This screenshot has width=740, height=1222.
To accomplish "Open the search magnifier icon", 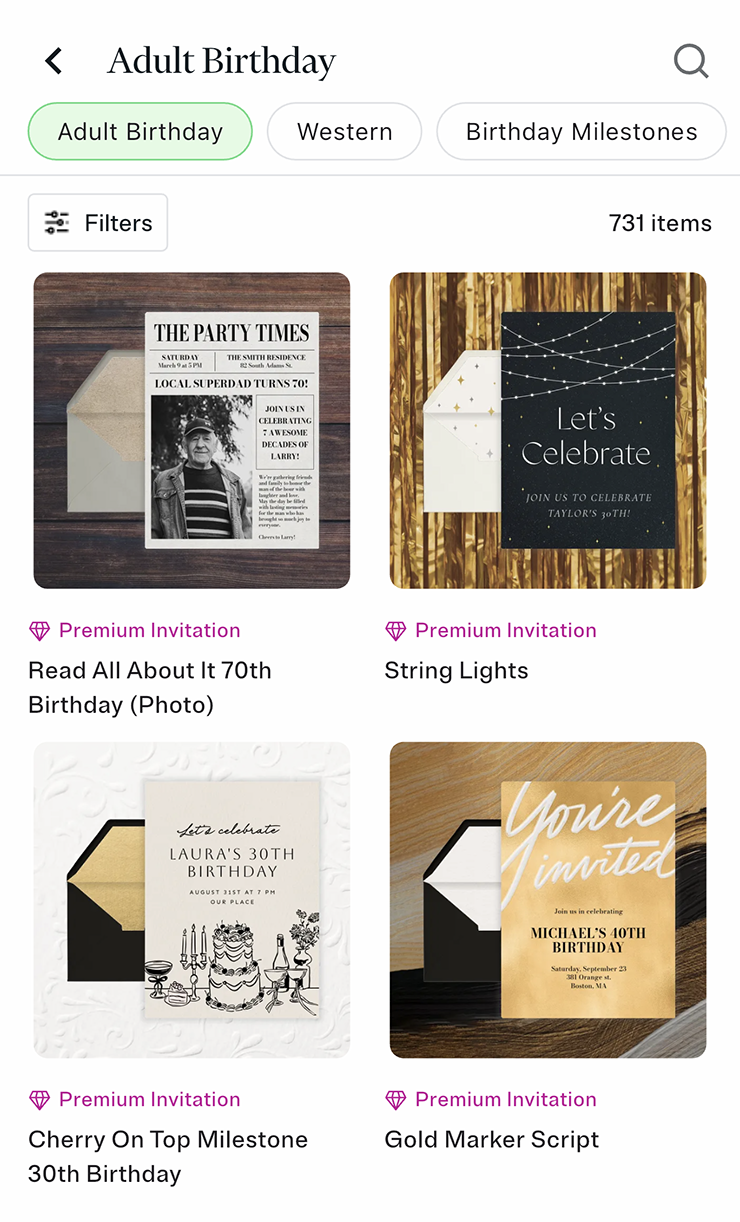I will click(690, 61).
